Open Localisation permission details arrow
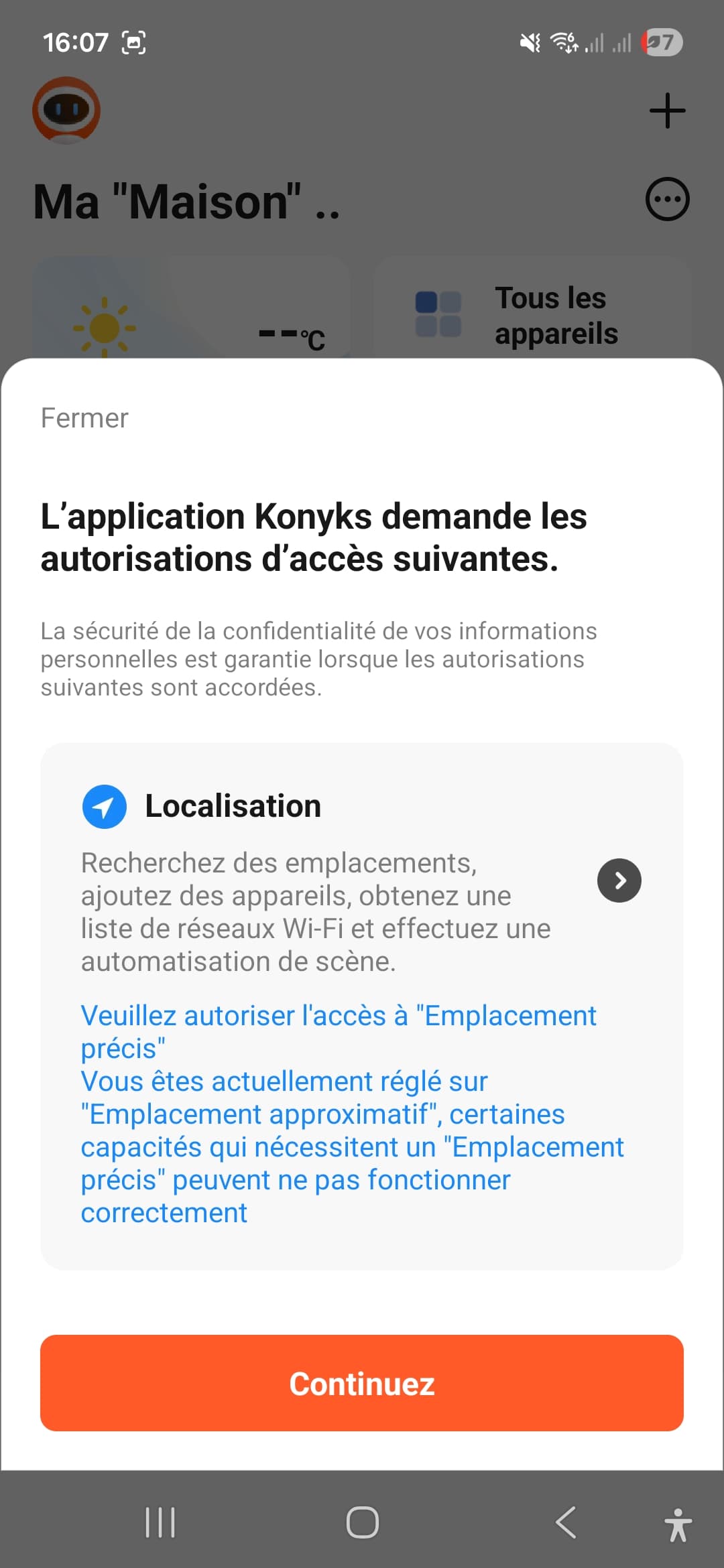 (x=619, y=880)
